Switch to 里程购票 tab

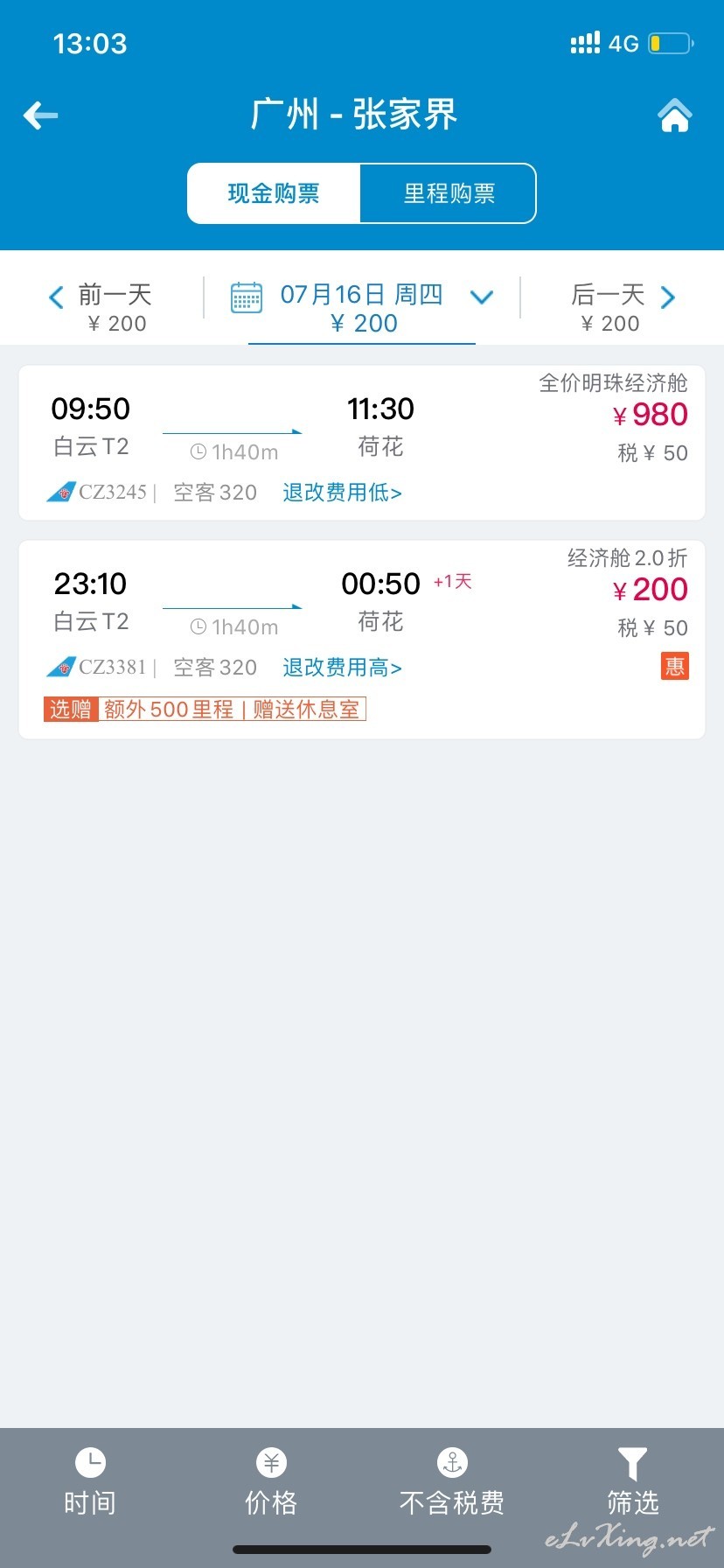[449, 193]
